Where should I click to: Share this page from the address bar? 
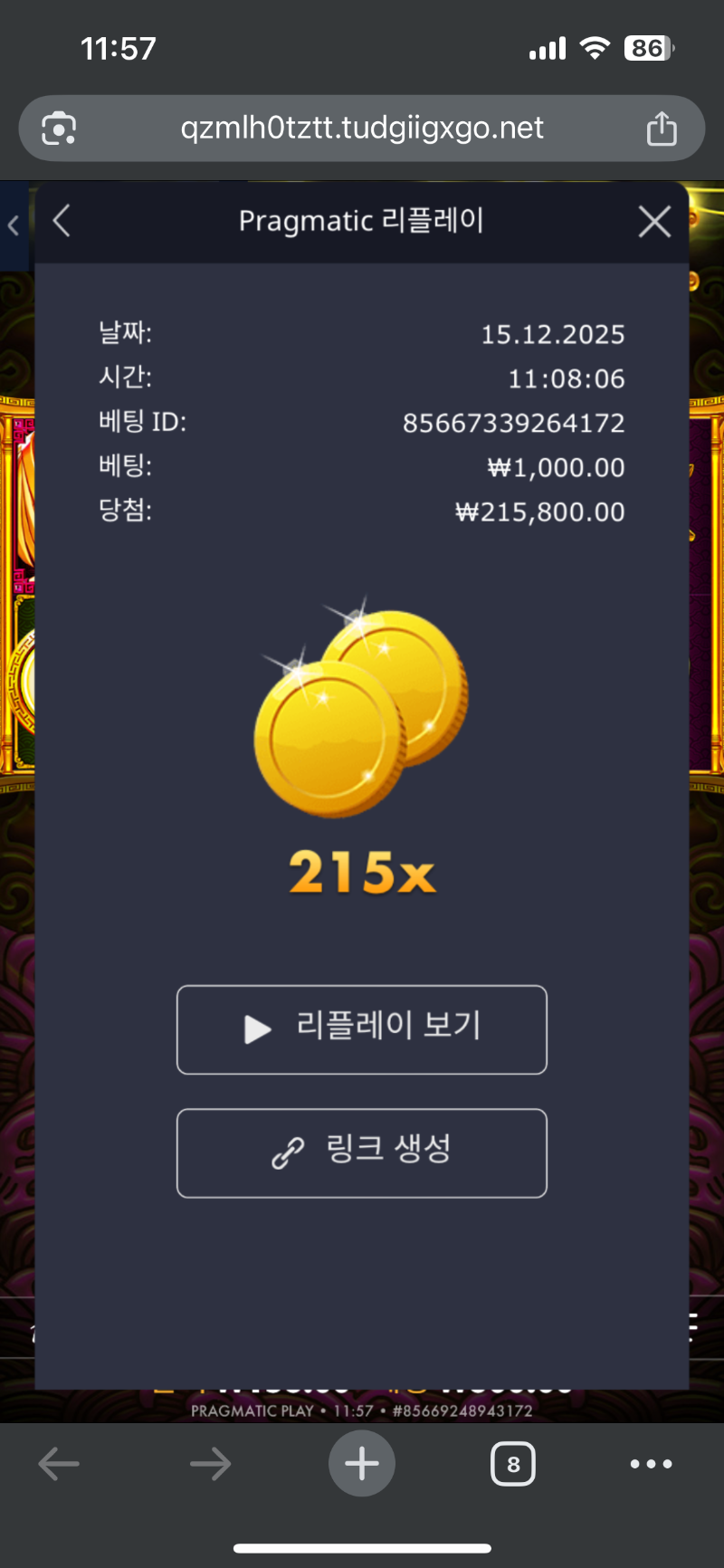click(662, 129)
